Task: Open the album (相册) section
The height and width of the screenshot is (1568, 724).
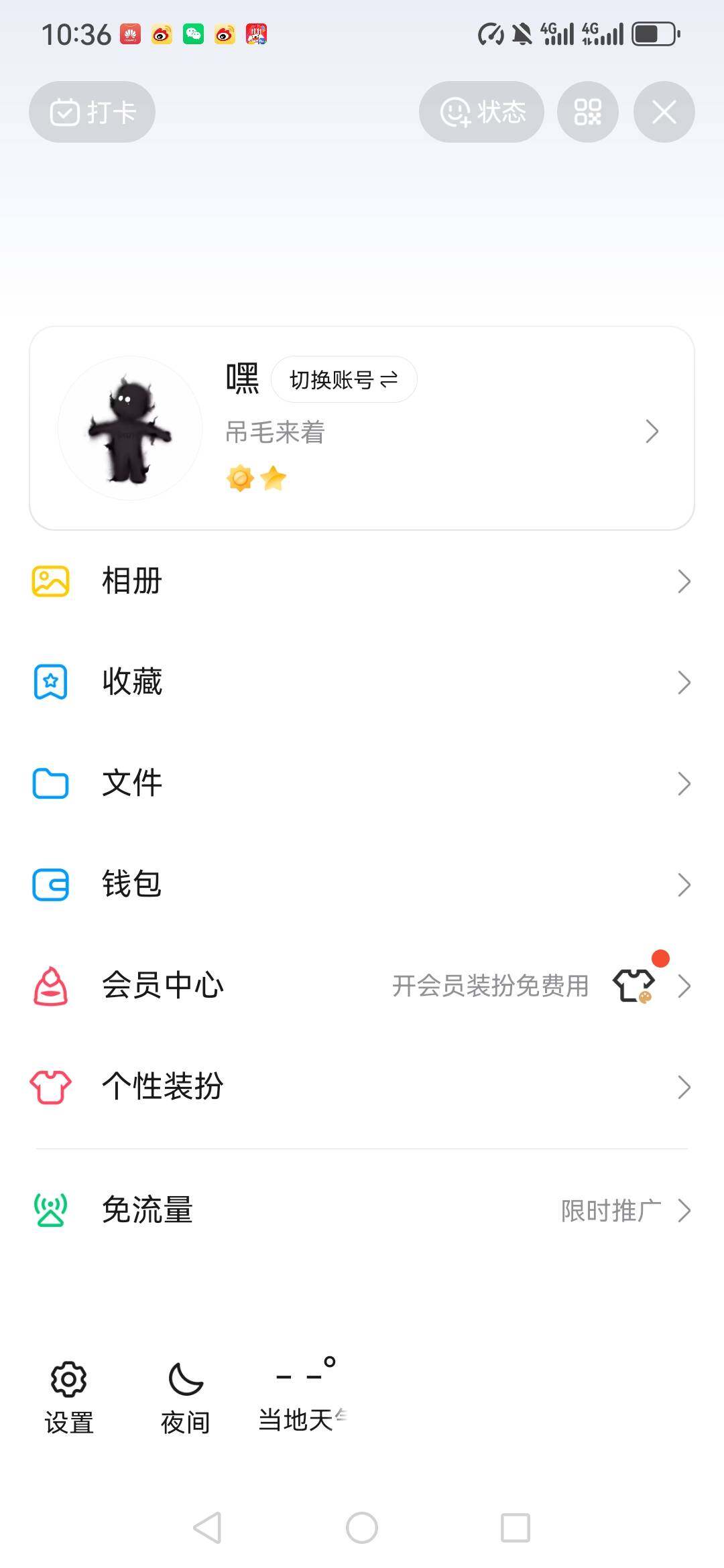Action: click(x=50, y=581)
